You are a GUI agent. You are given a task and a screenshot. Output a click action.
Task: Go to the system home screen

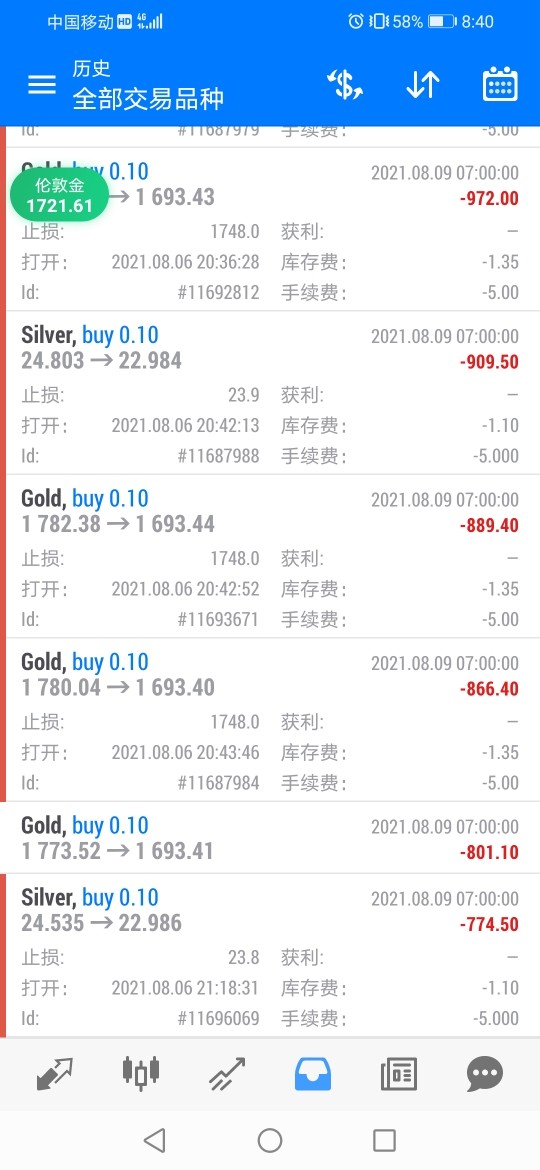click(270, 1140)
